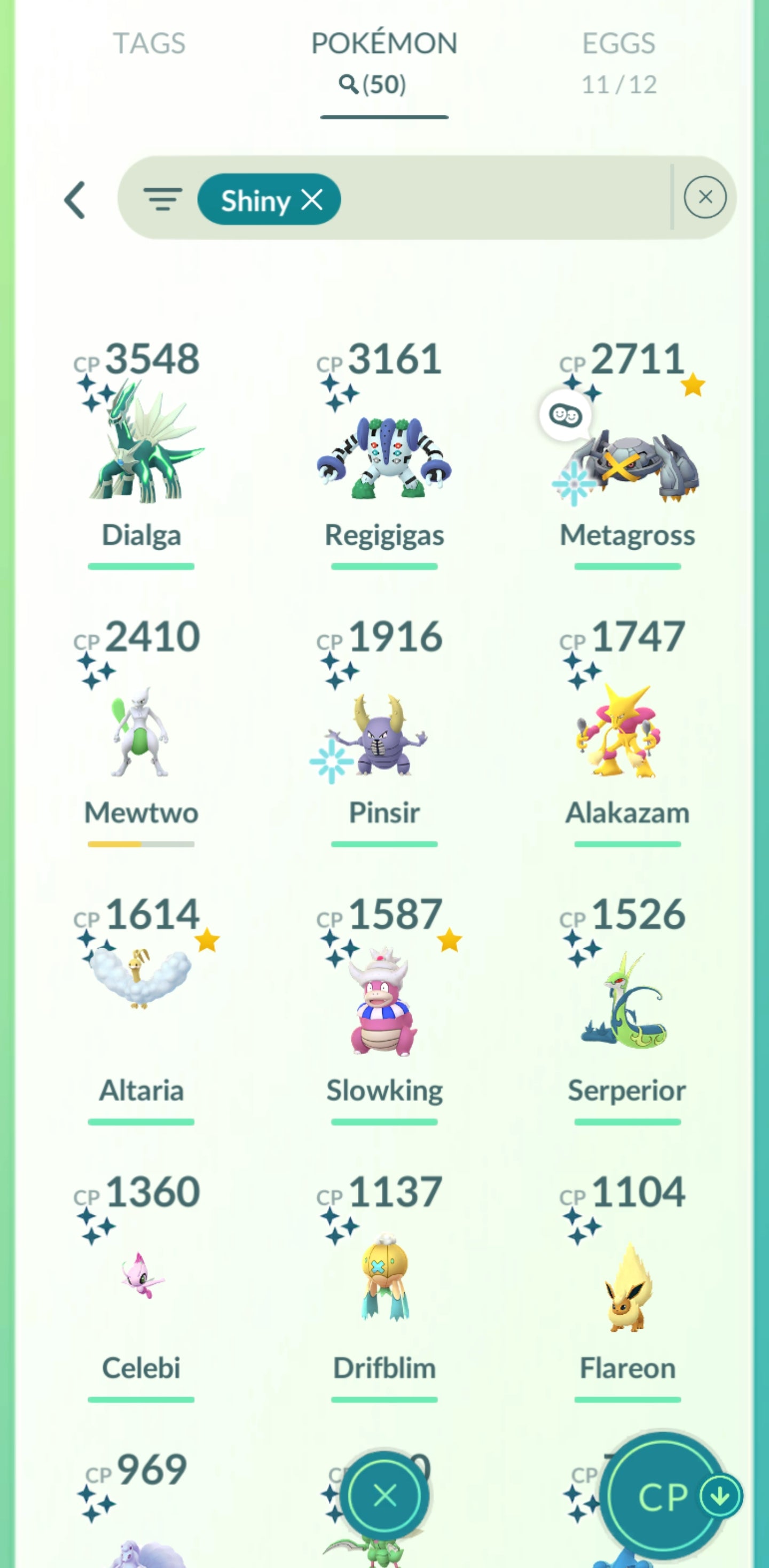Image resolution: width=769 pixels, height=1568 pixels.
Task: Go back with the left arrow
Action: [75, 200]
